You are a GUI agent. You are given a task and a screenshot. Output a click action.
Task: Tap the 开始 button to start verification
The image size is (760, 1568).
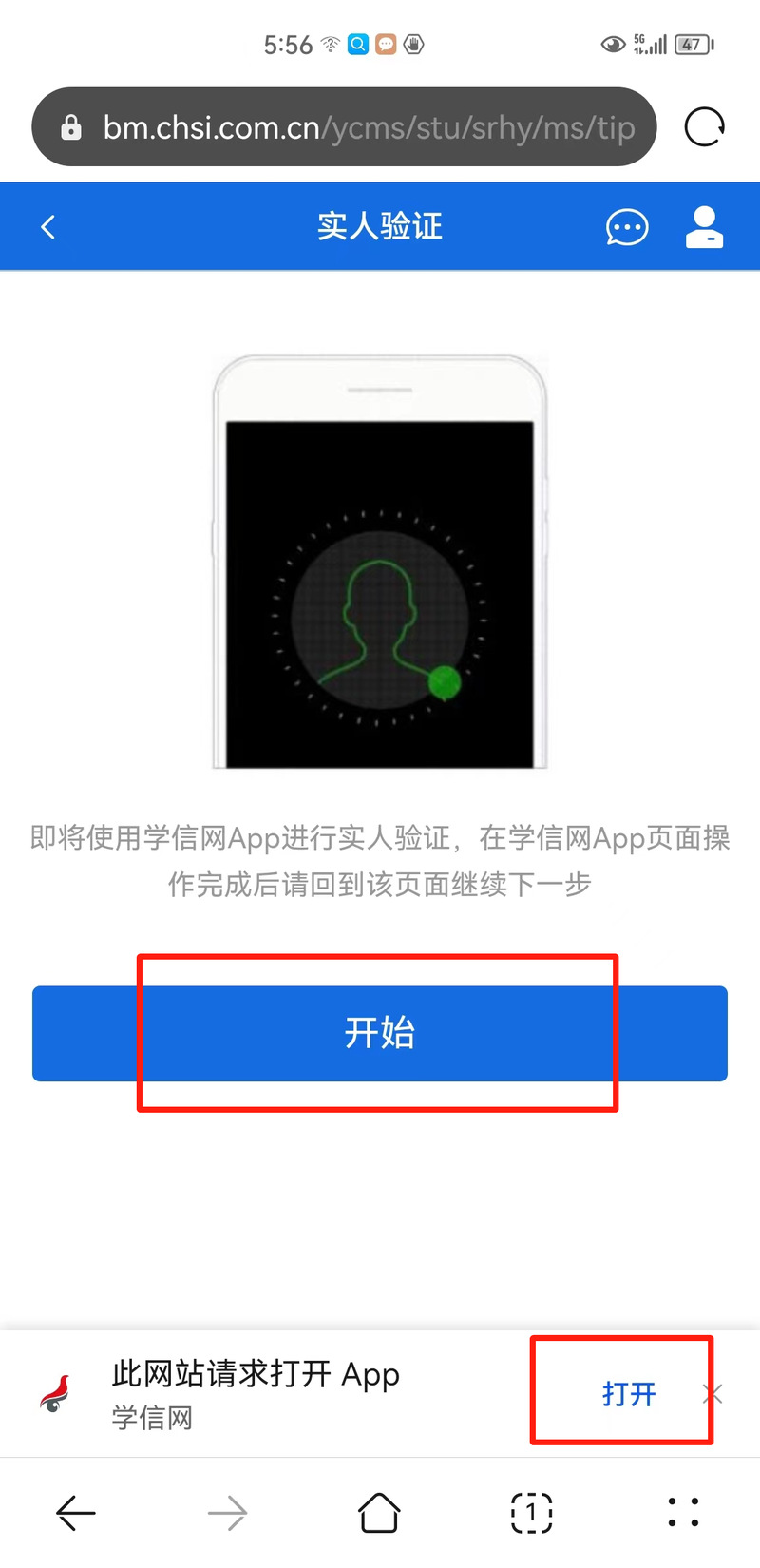380,1033
